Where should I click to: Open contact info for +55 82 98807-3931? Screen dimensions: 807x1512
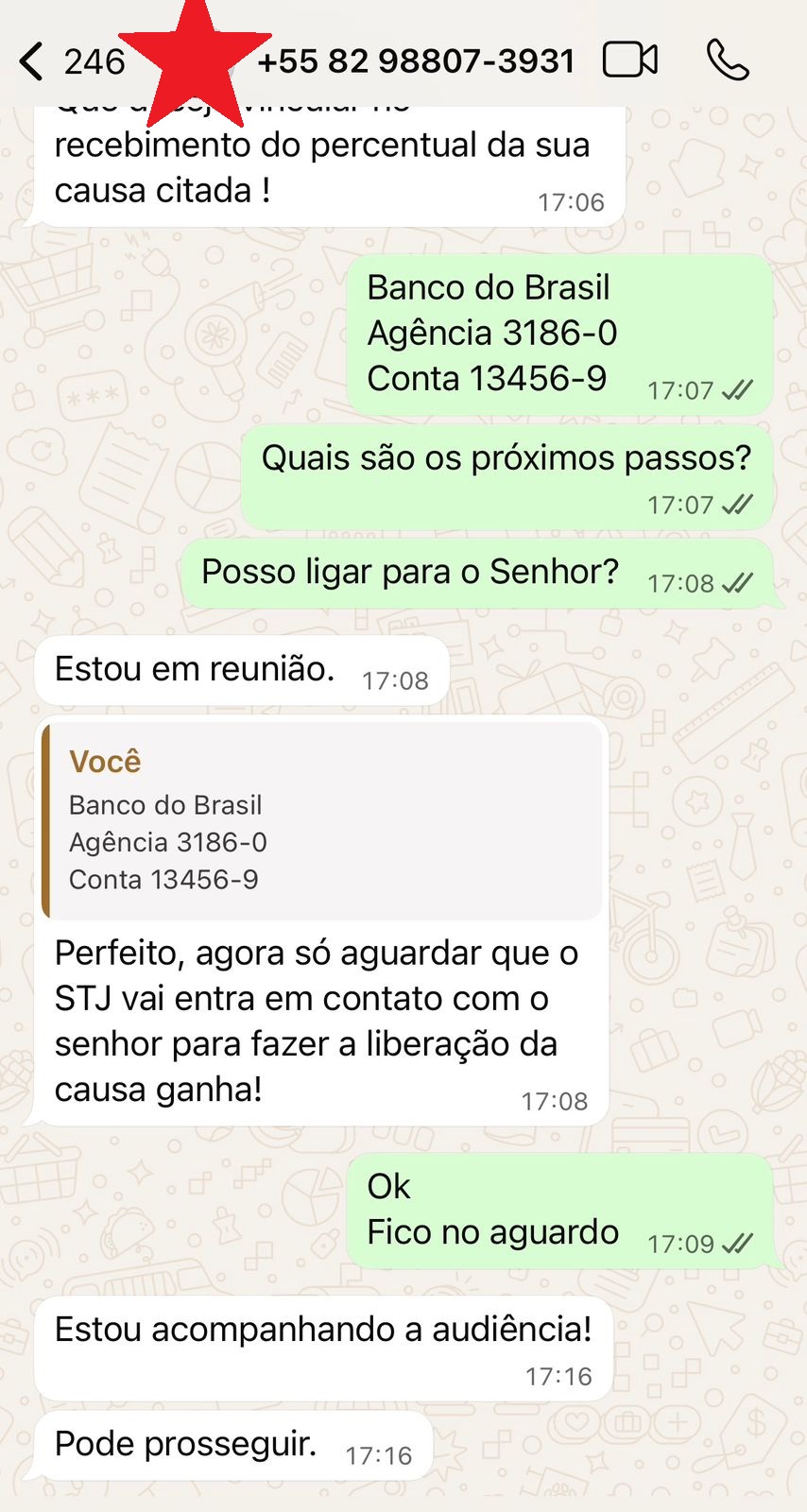click(x=416, y=61)
